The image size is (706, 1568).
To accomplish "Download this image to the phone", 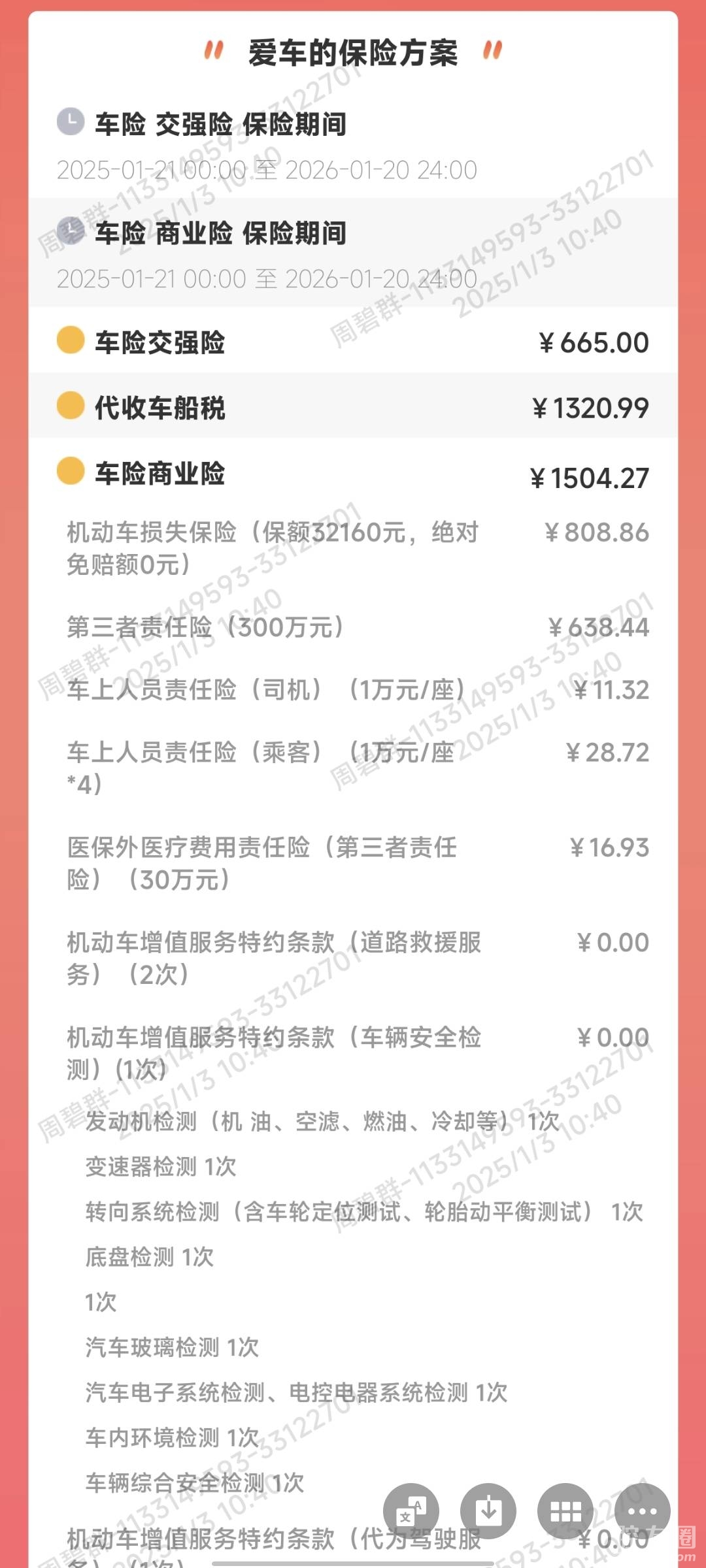I will [x=488, y=1511].
